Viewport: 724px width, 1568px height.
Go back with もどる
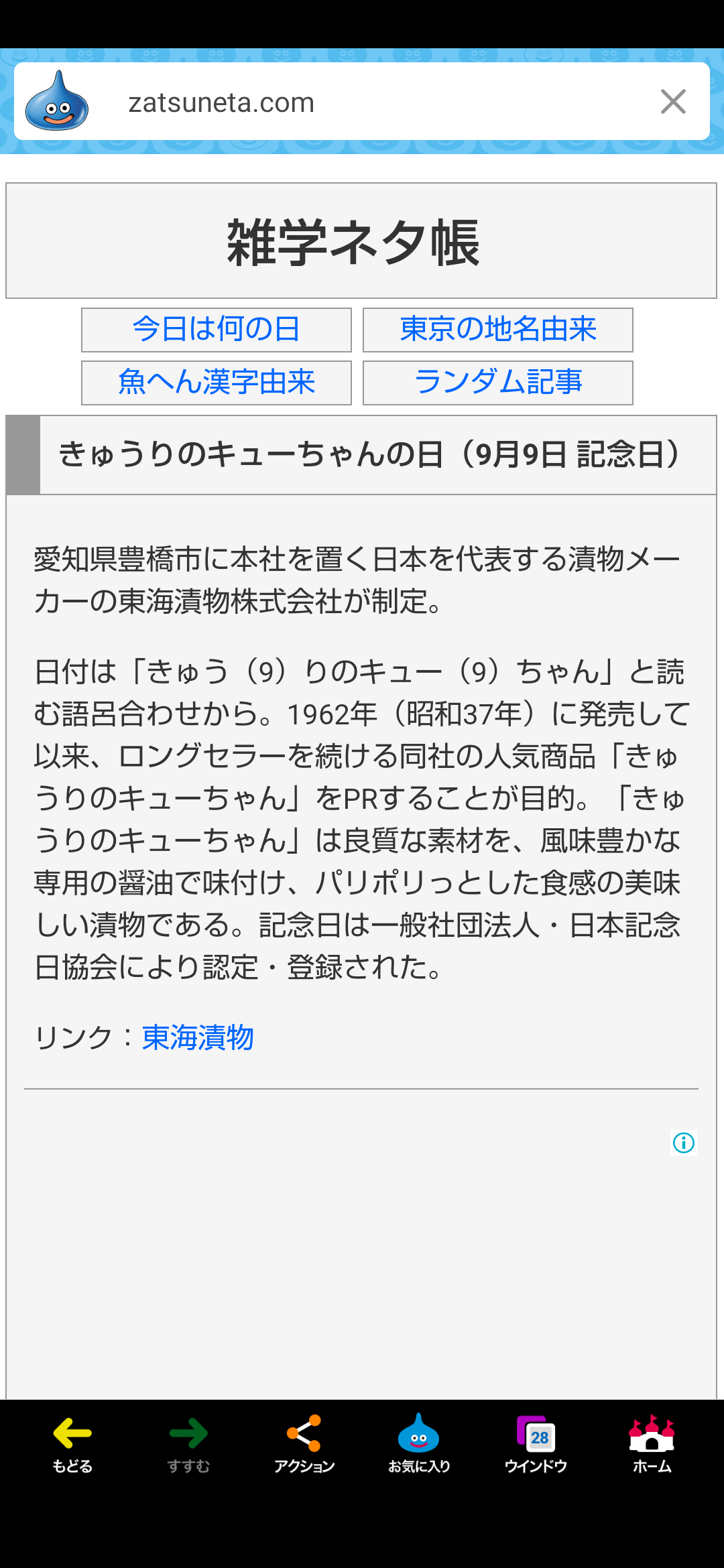(x=72, y=1444)
